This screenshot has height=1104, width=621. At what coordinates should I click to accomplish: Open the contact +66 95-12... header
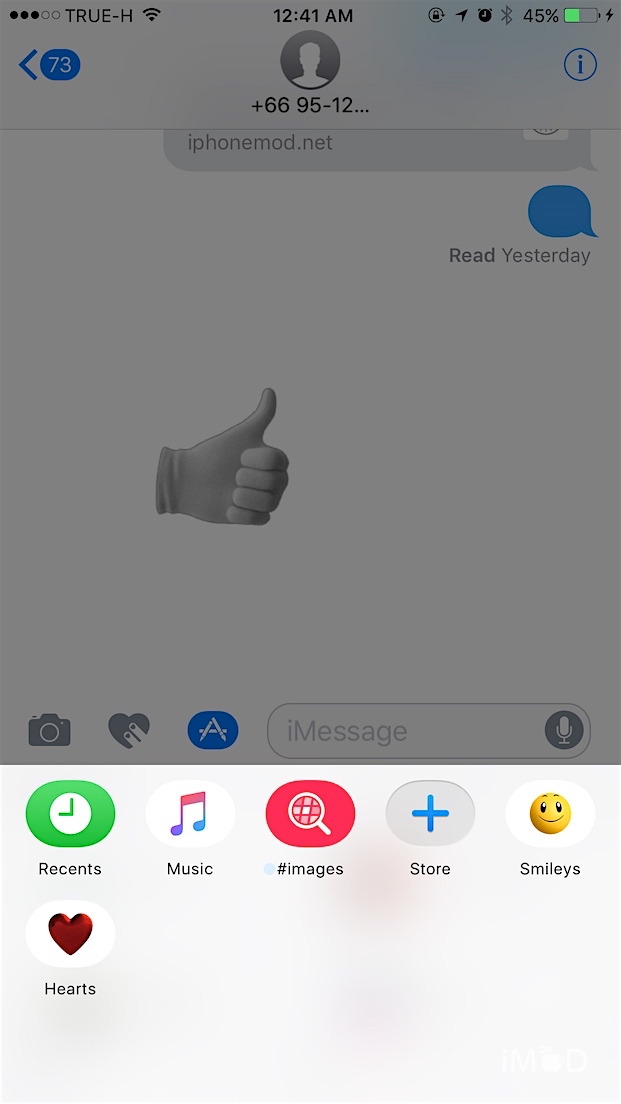(310, 73)
